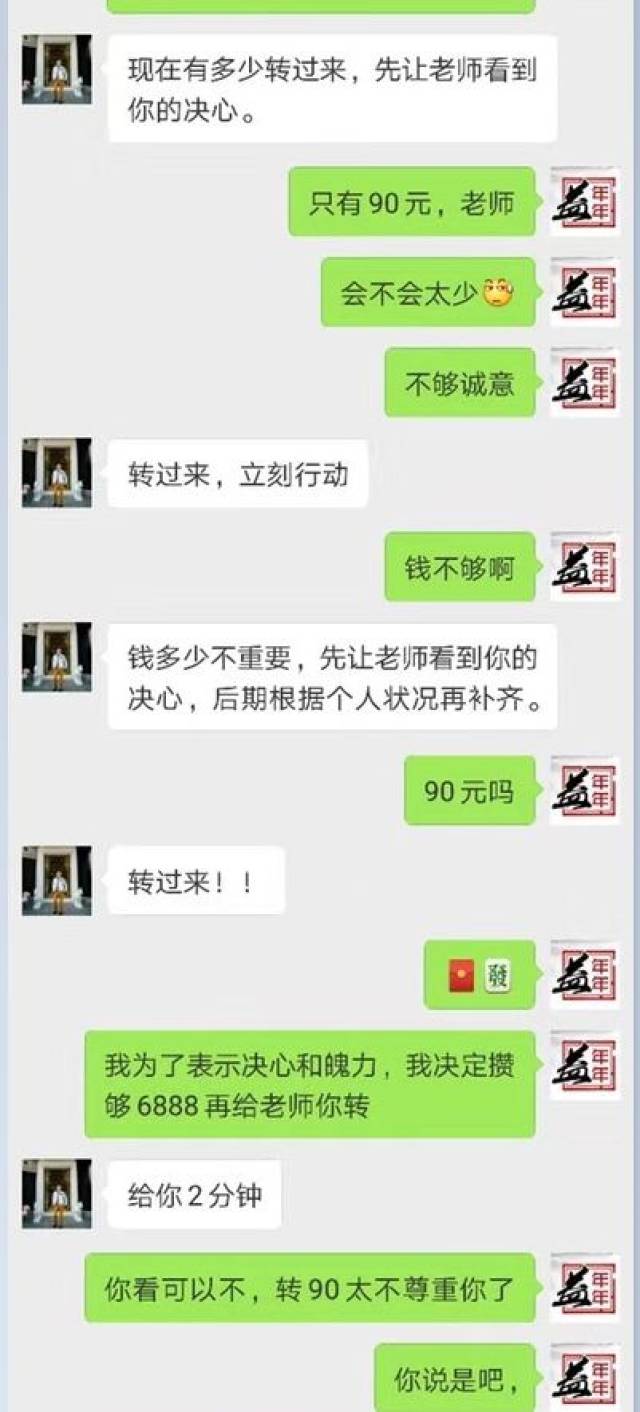640x1412 pixels.
Task: Tap teacher's avatar beside '转过来！！'
Action: pos(57,880)
